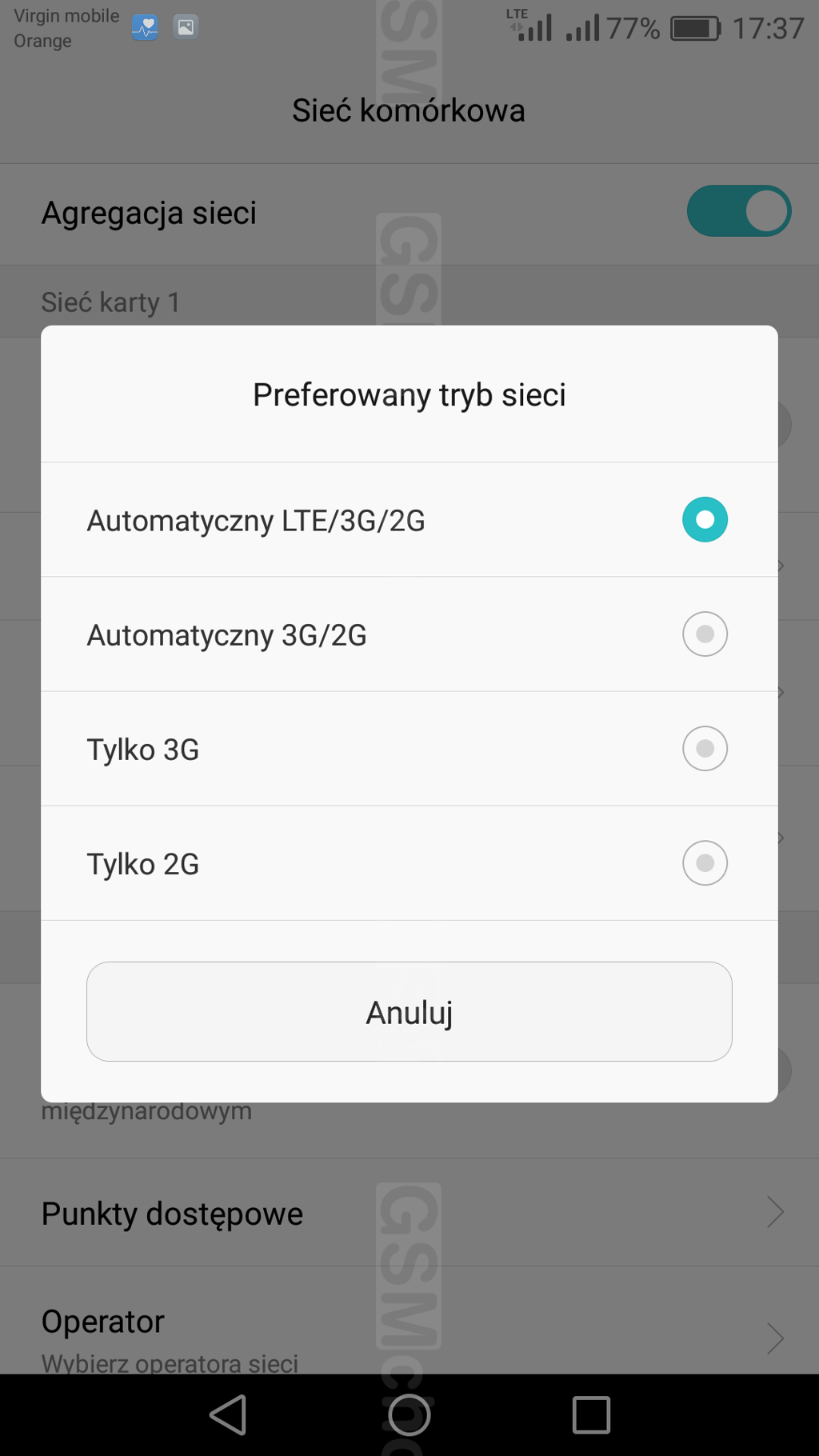Pick the Tylko 2G option

point(408,863)
